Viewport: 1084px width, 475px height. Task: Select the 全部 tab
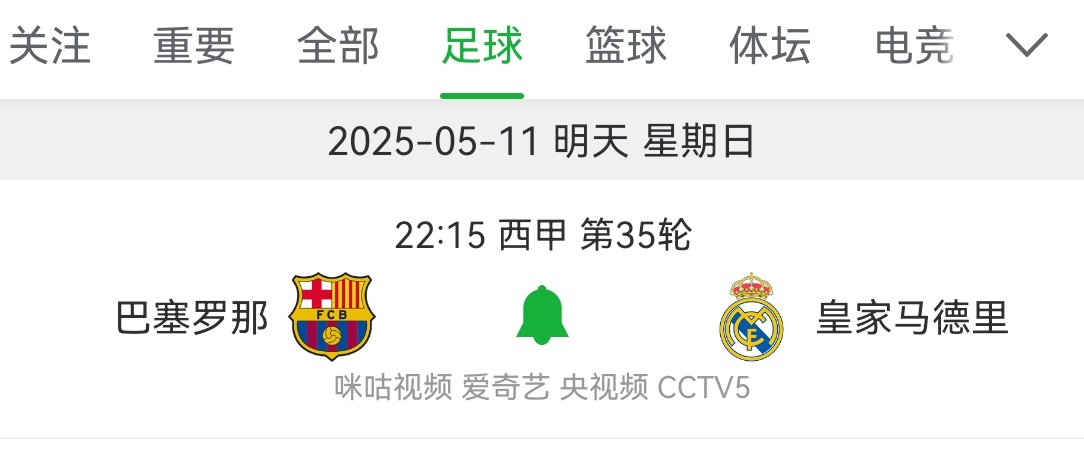pos(338,46)
